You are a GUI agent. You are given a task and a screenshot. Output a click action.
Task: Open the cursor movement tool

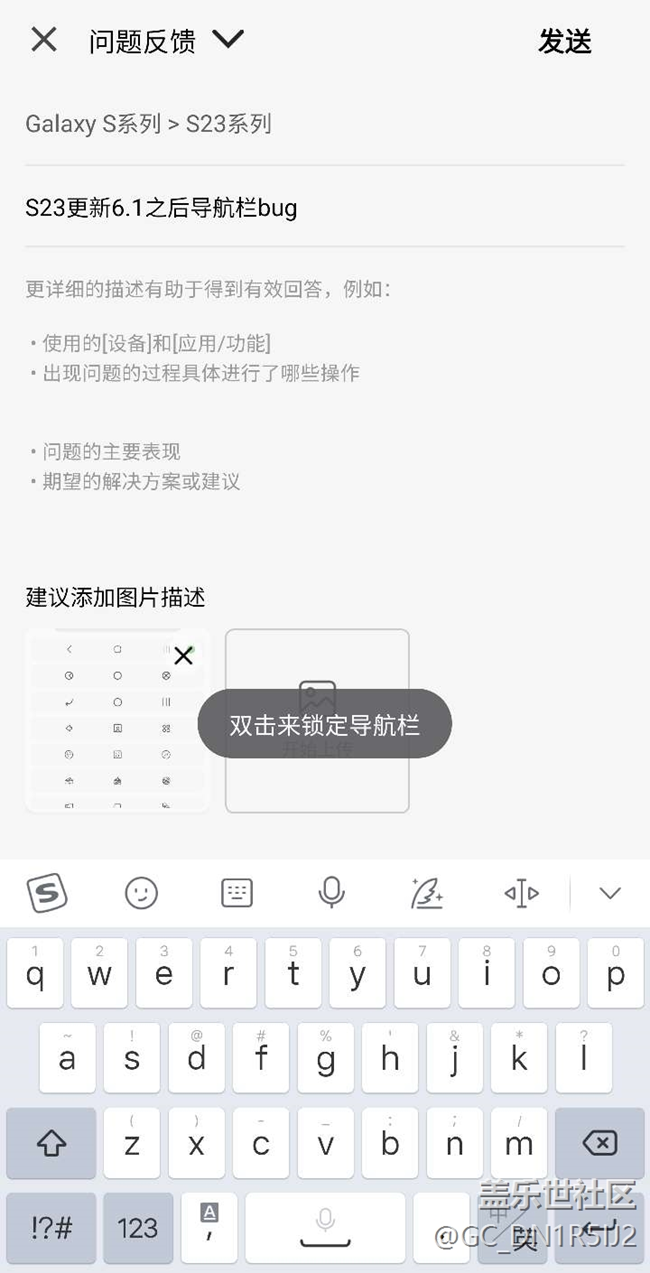coord(521,893)
